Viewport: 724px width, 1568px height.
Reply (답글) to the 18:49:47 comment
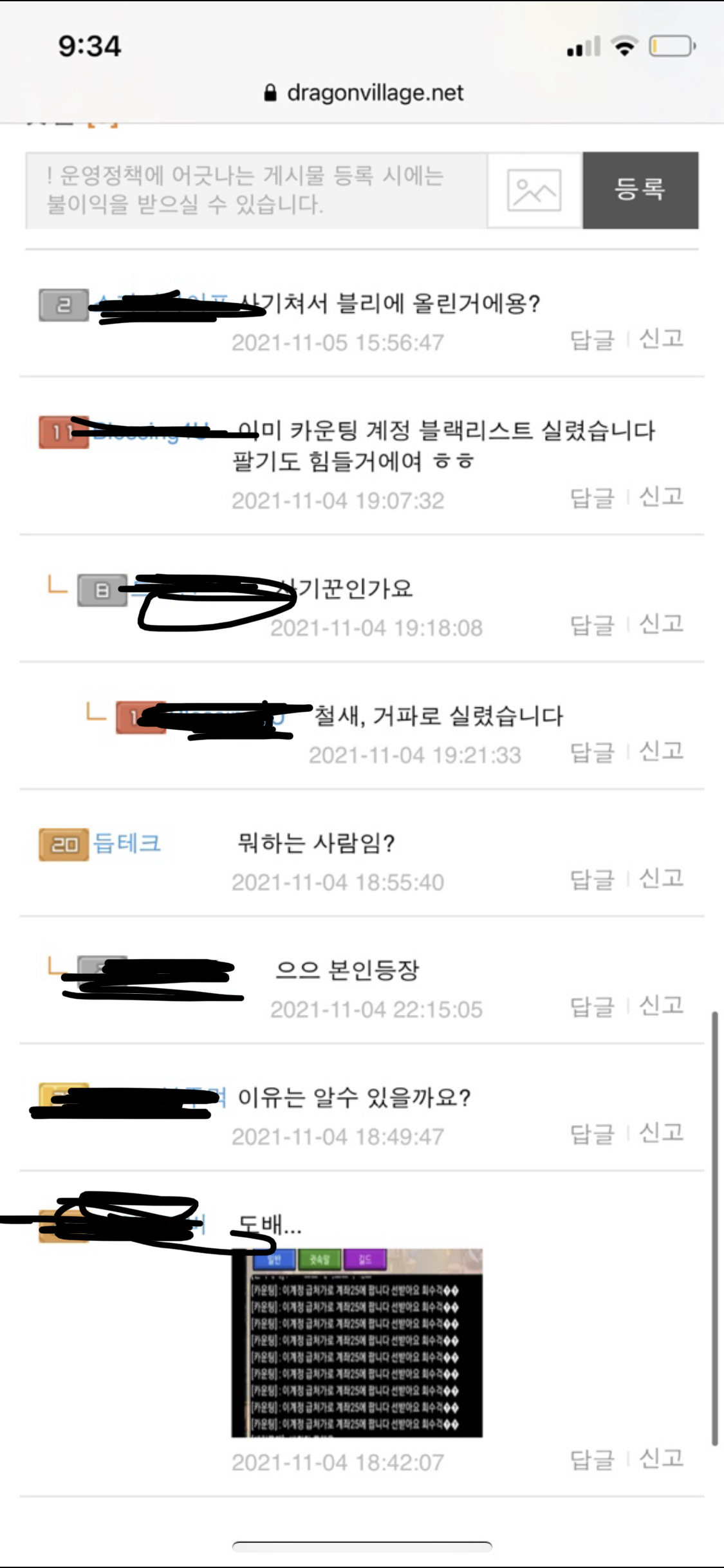592,1134
